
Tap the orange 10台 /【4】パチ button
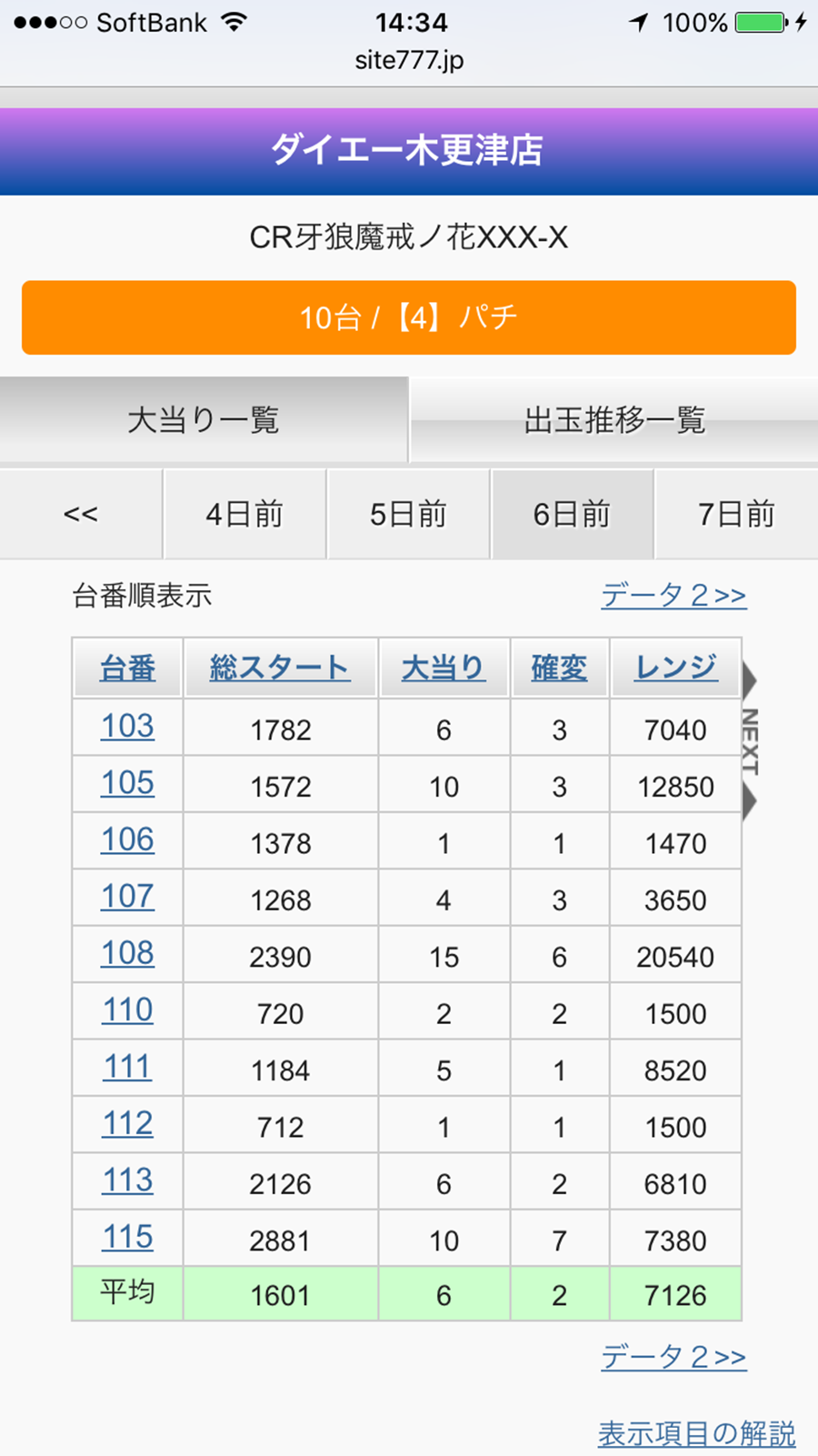tap(409, 317)
